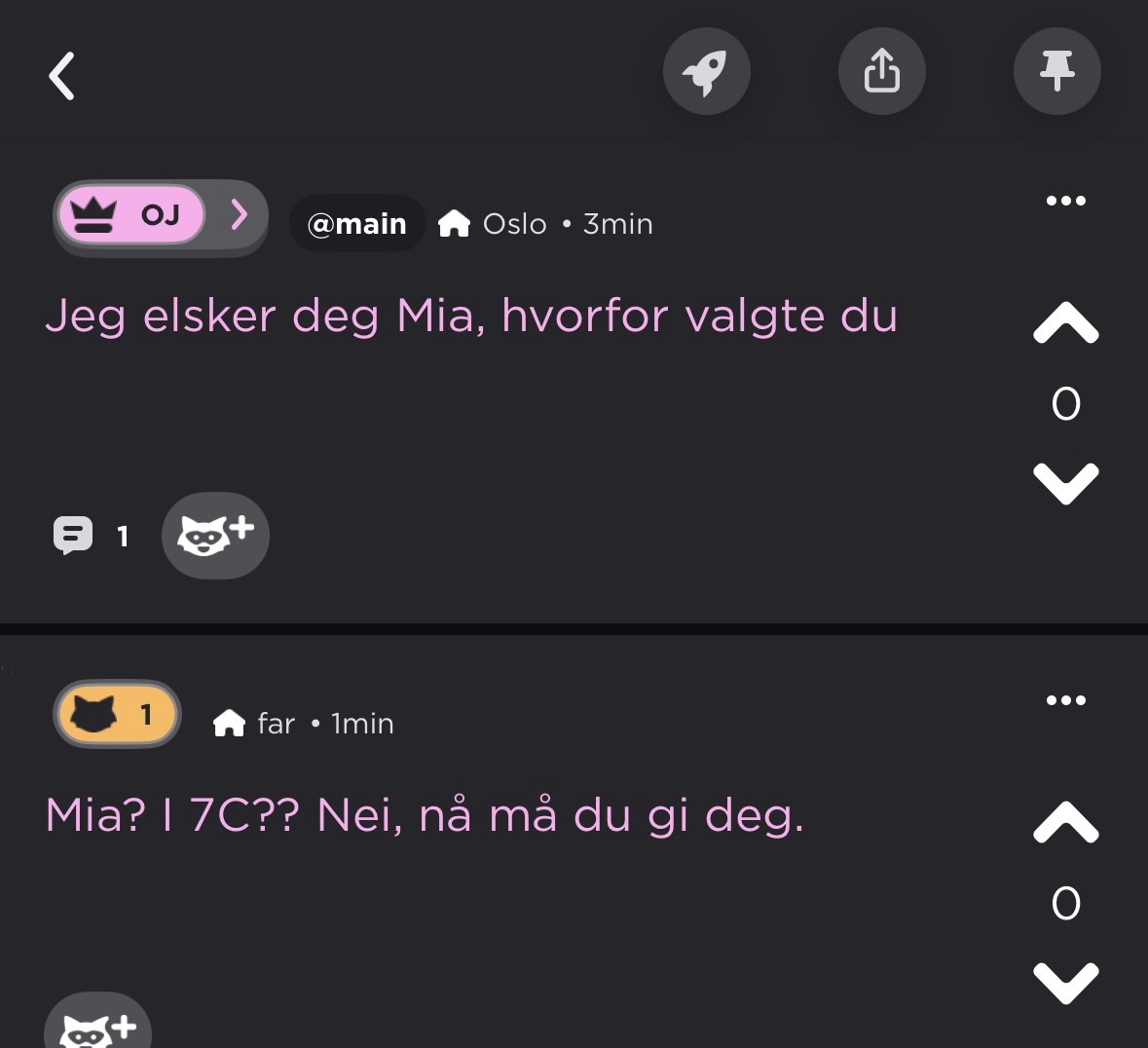Upvote the "Jeg elsker deg Mia" post
1148x1048 pixels.
(1065, 323)
